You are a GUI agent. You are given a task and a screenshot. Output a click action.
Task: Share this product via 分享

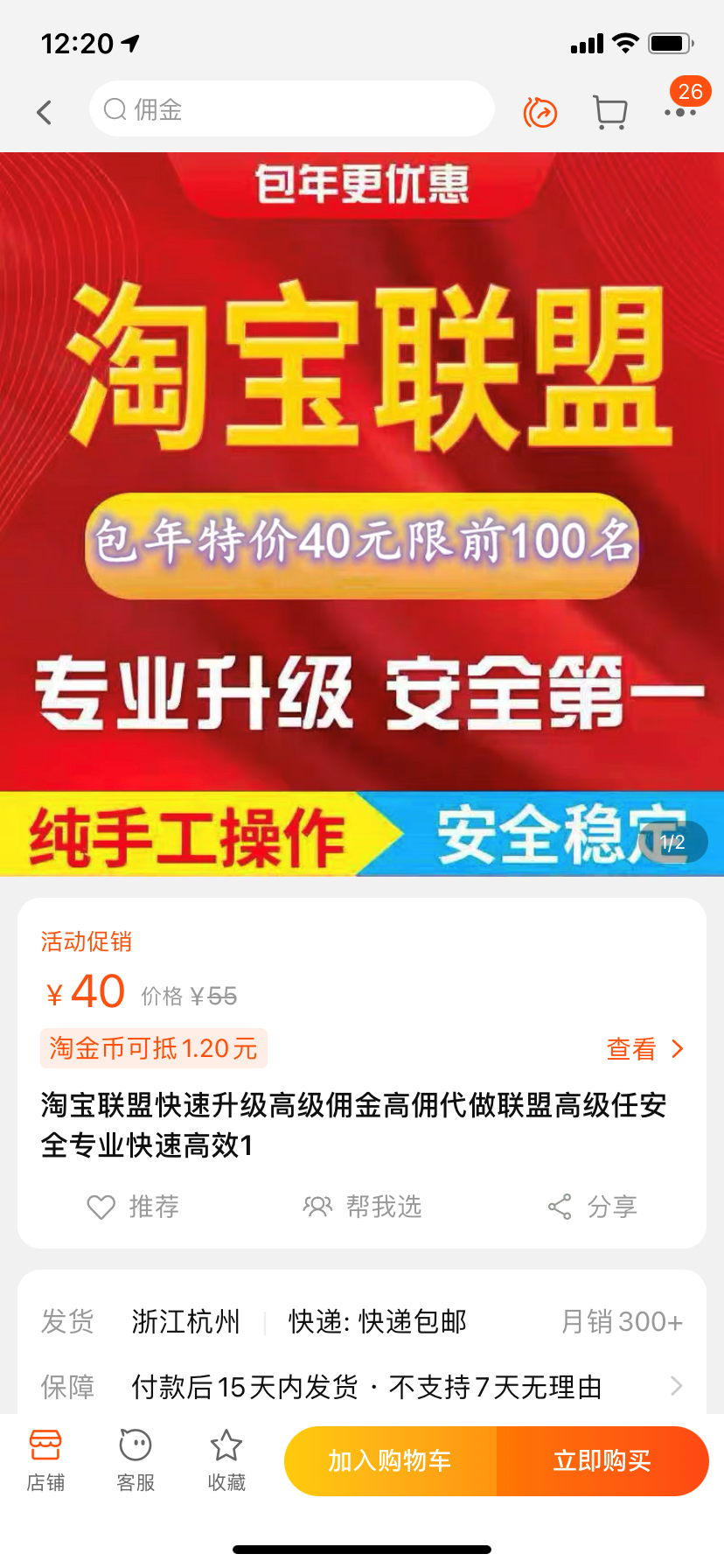click(592, 1207)
